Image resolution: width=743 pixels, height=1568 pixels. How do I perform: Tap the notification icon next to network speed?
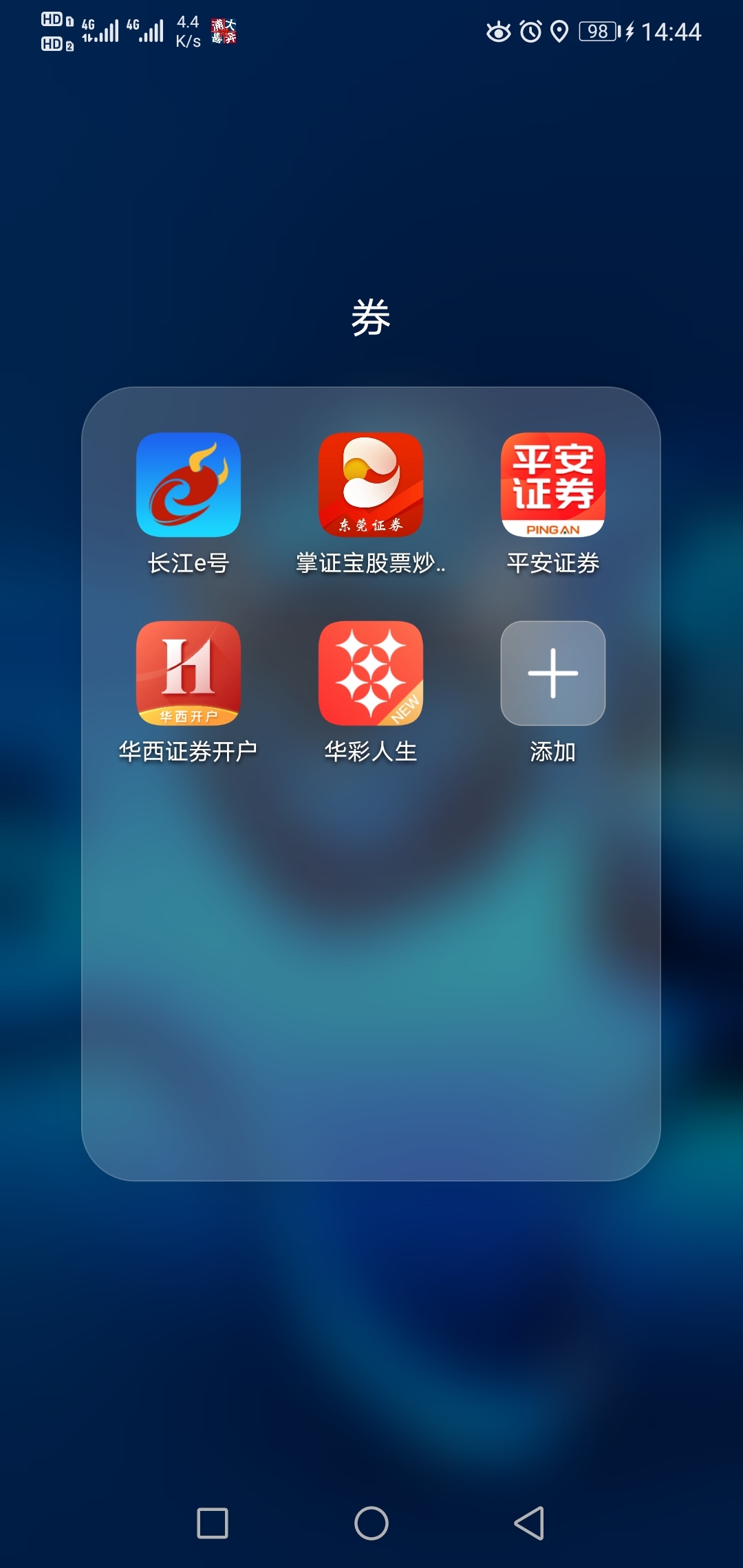[x=224, y=30]
